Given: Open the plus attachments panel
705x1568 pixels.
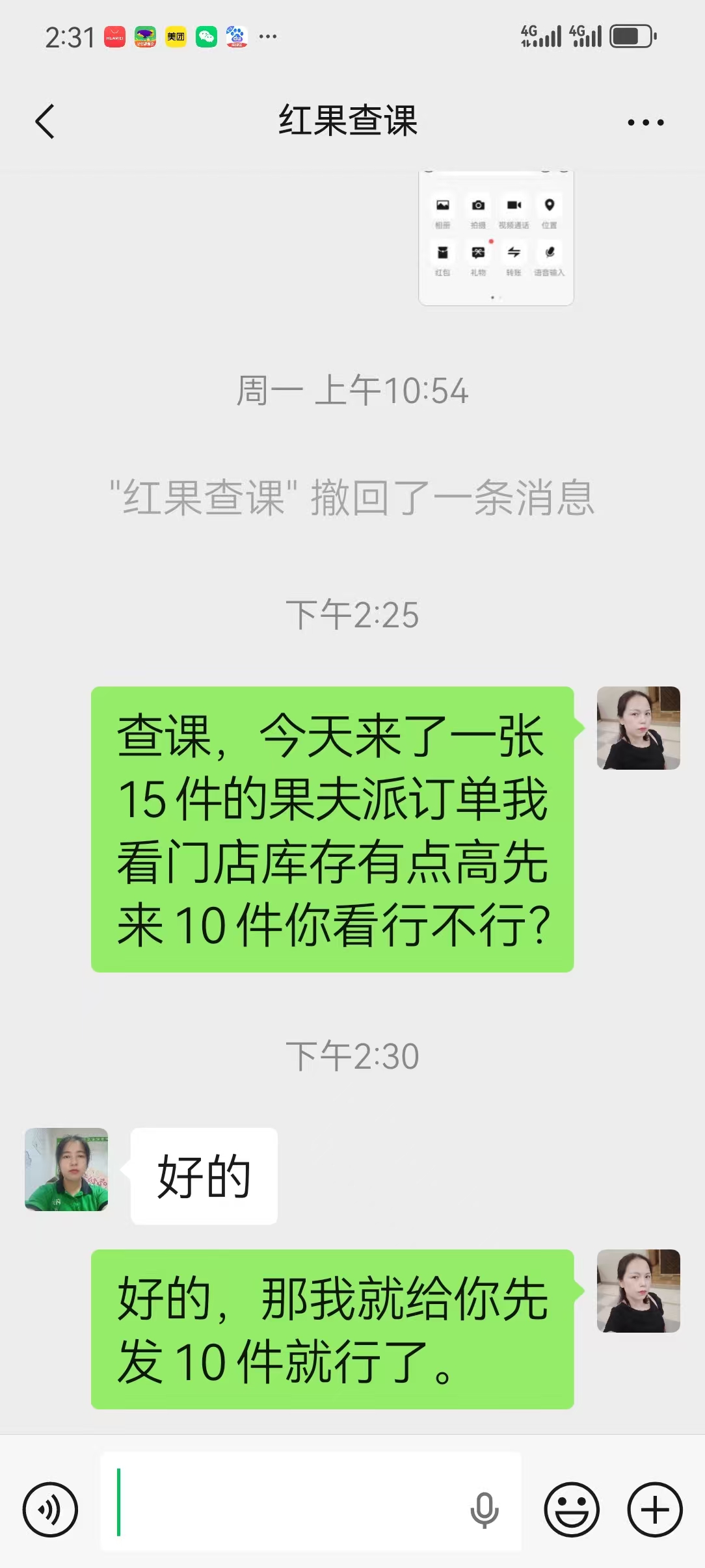Looking at the screenshot, I should (654, 1509).
